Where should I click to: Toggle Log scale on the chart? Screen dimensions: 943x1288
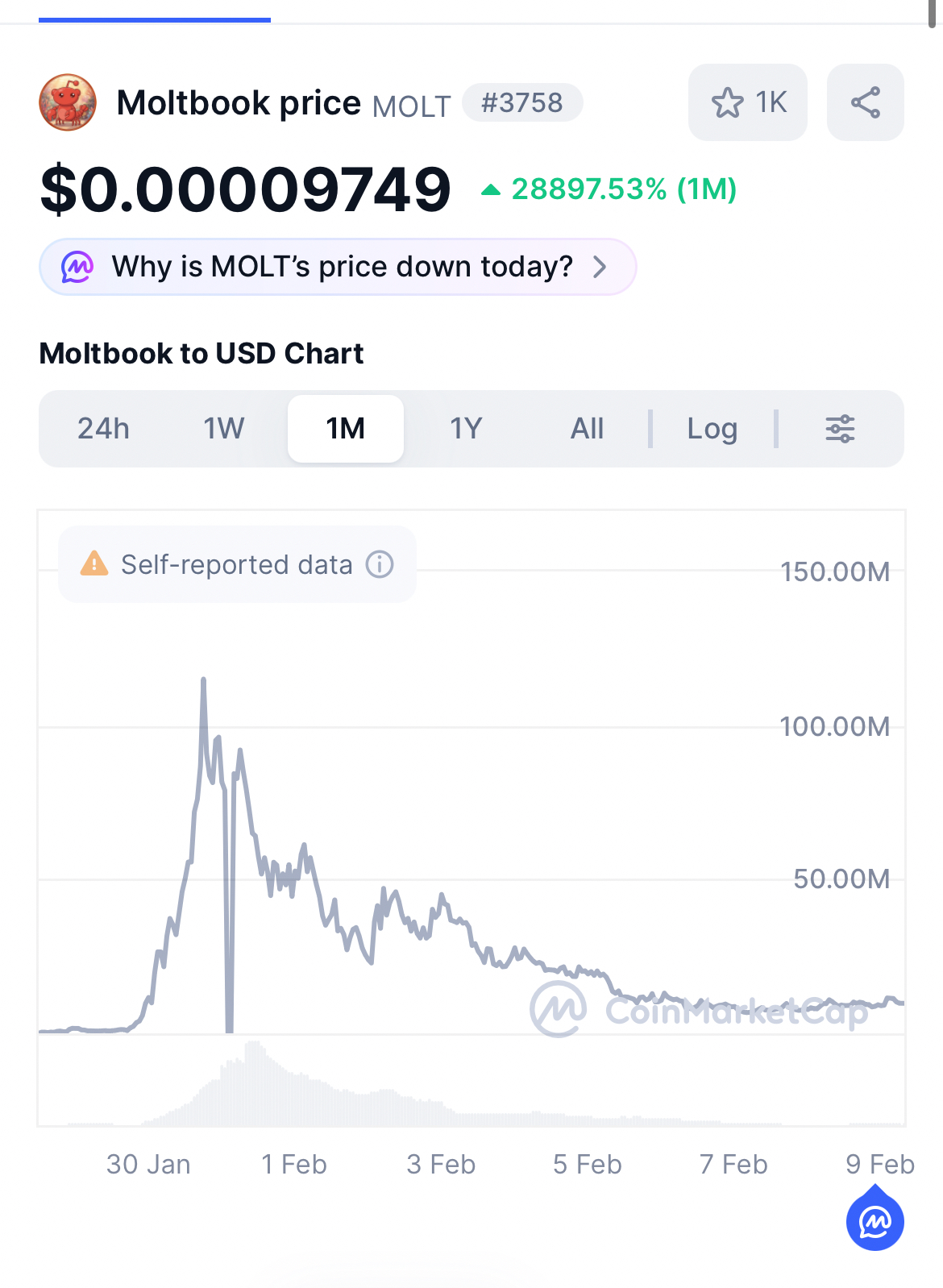[712, 429]
